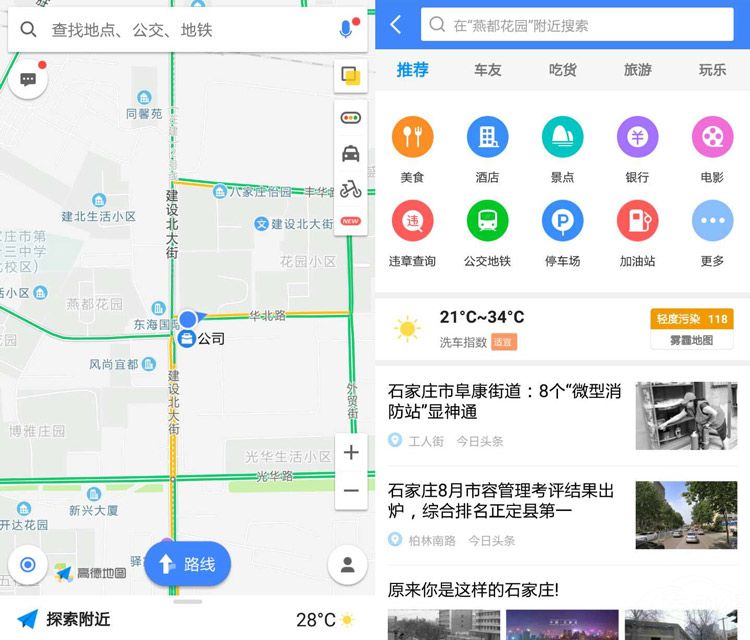Open the 路线 route planner
This screenshot has height=640, width=750.
click(x=187, y=565)
